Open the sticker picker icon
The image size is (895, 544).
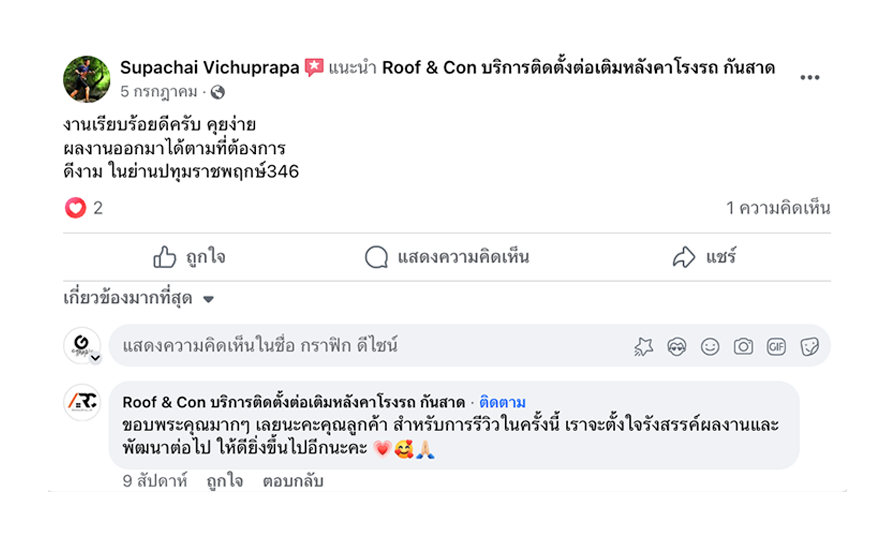point(809,347)
